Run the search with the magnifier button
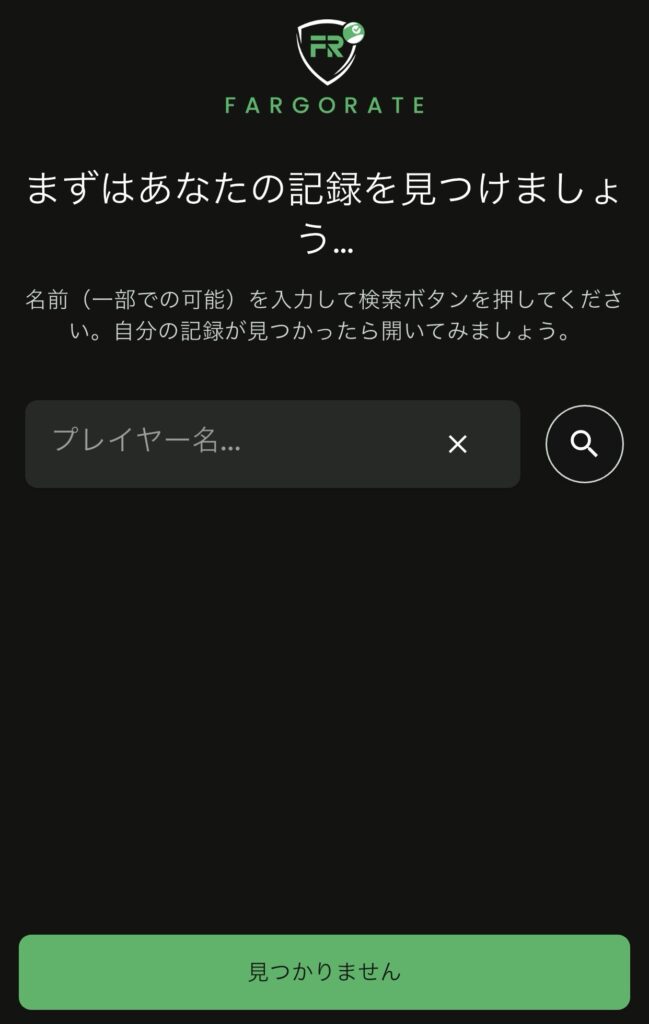Image resolution: width=649 pixels, height=1024 pixels. (584, 444)
